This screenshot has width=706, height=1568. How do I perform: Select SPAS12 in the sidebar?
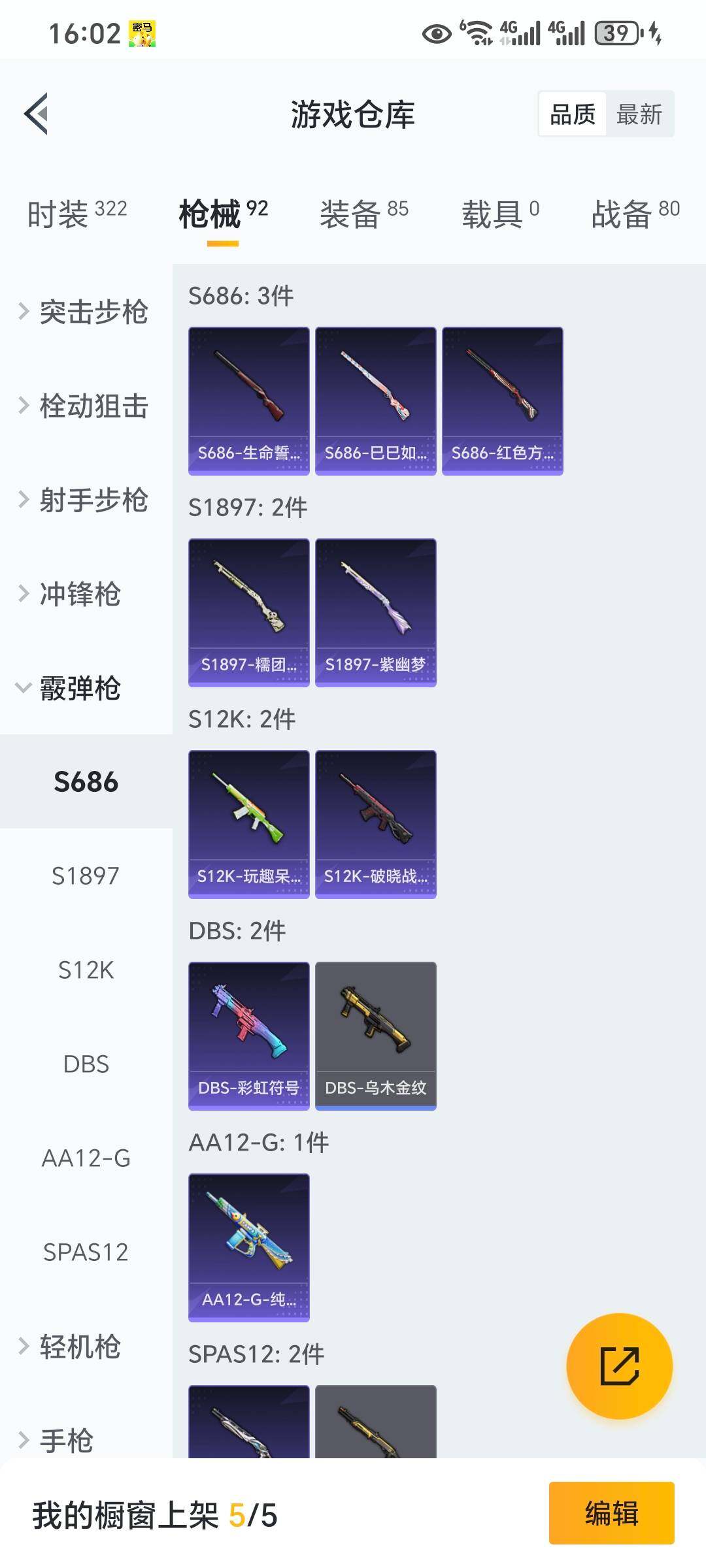[86, 1252]
